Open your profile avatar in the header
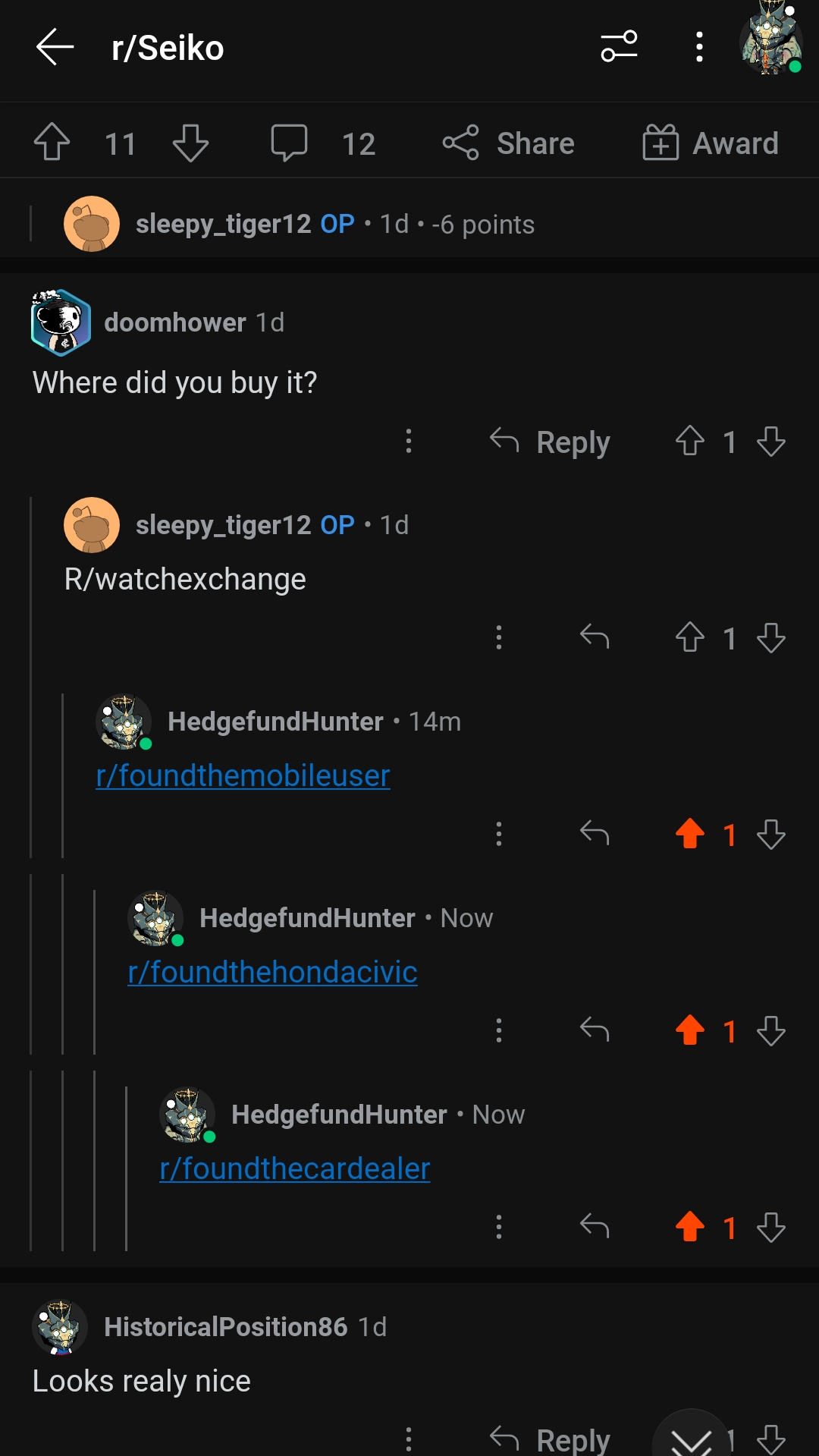819x1456 pixels. [x=770, y=39]
